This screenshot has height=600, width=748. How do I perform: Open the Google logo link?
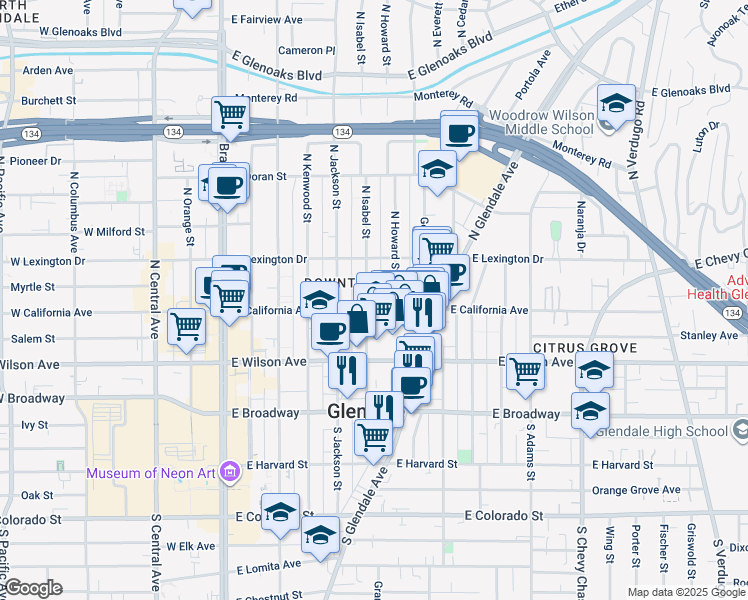(x=32, y=588)
